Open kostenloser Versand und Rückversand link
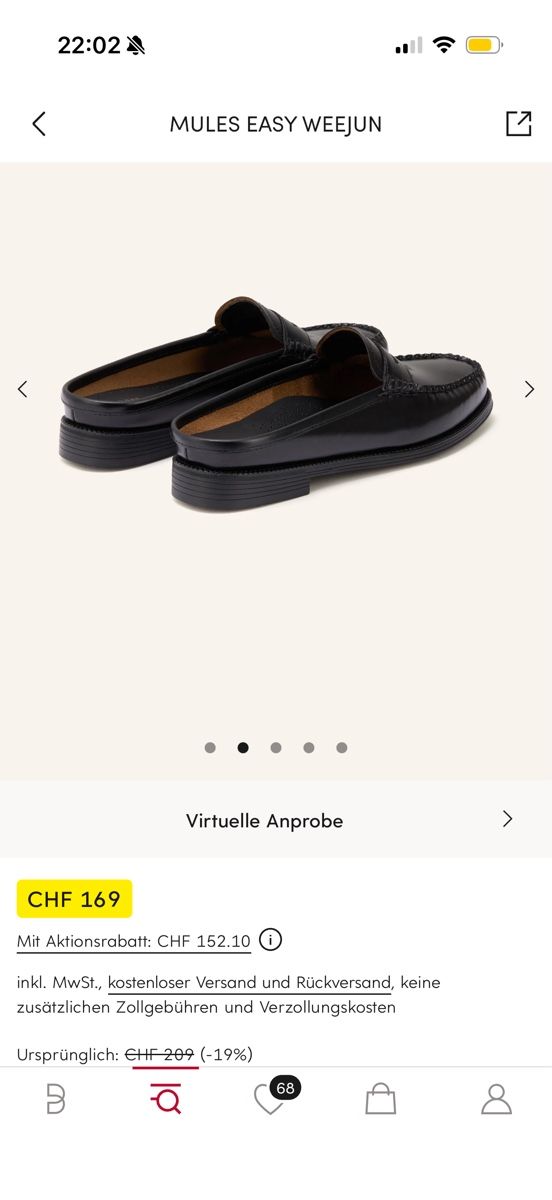The height and width of the screenshot is (1200, 552). click(x=249, y=983)
